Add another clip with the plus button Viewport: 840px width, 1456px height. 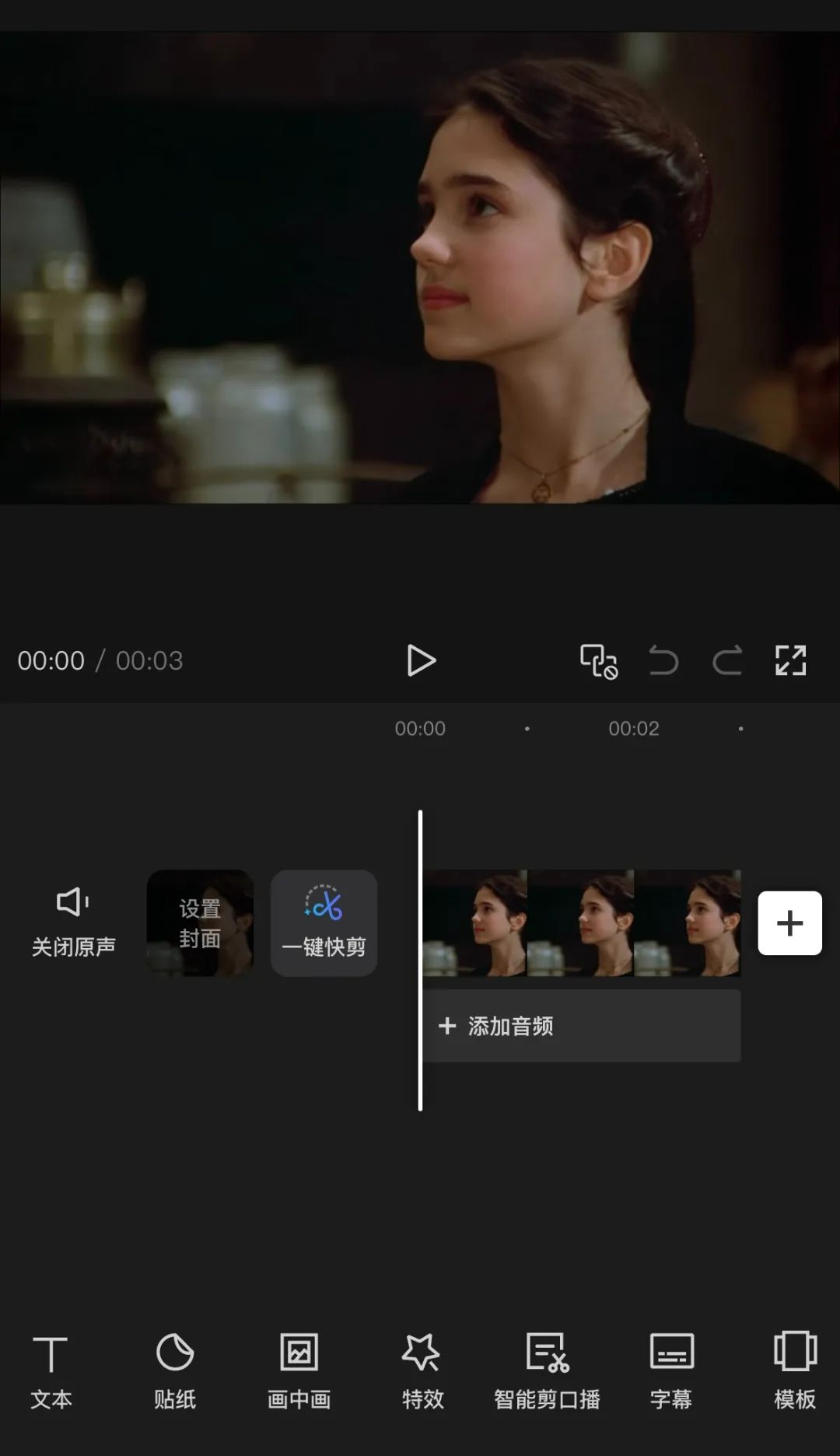(x=789, y=923)
